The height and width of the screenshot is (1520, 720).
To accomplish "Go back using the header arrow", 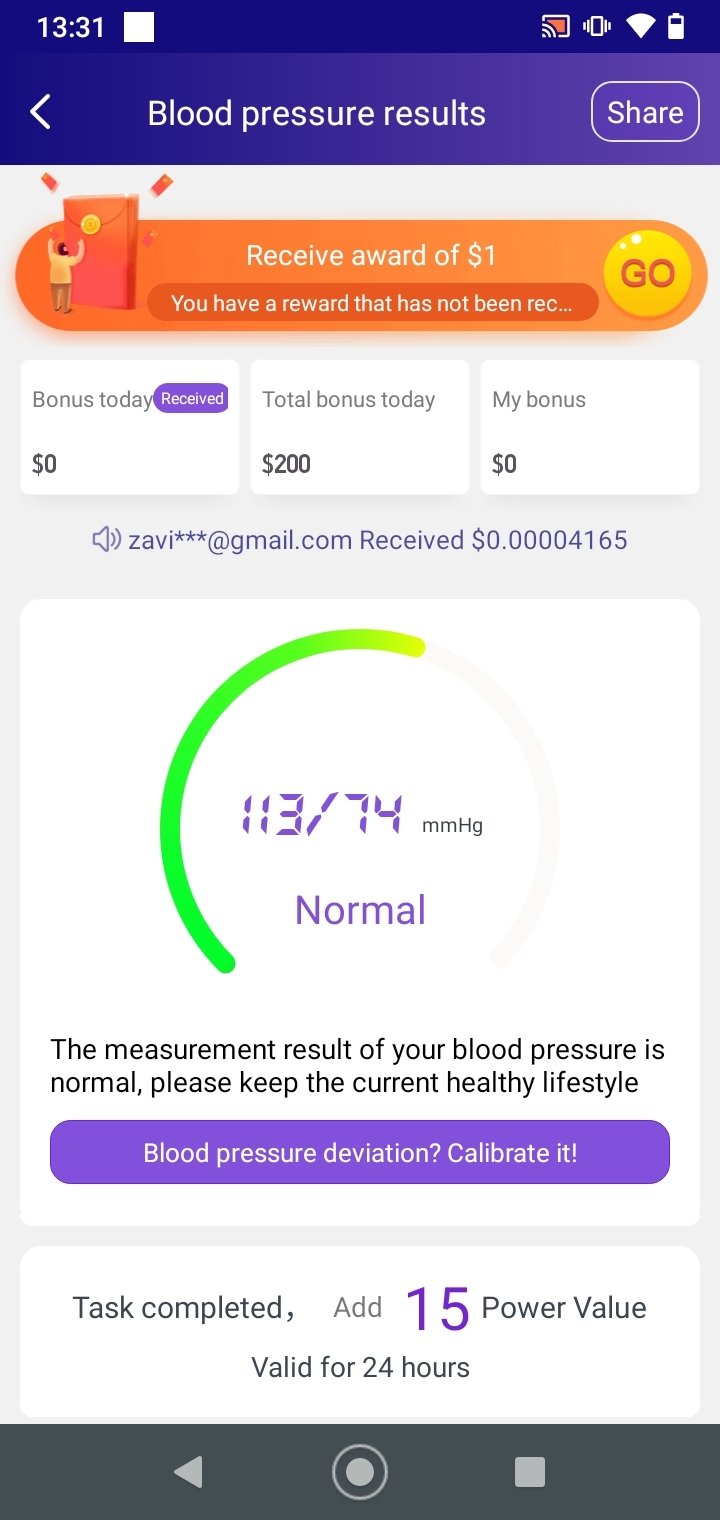I will [x=40, y=112].
